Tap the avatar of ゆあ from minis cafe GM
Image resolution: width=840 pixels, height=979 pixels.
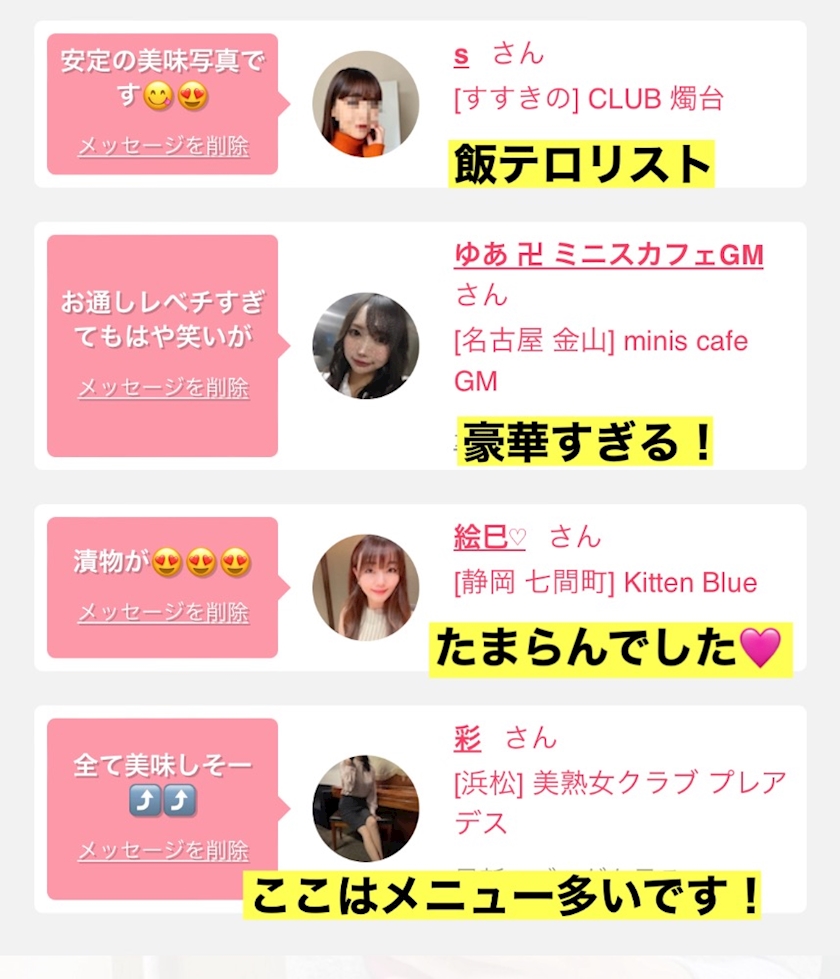click(366, 346)
